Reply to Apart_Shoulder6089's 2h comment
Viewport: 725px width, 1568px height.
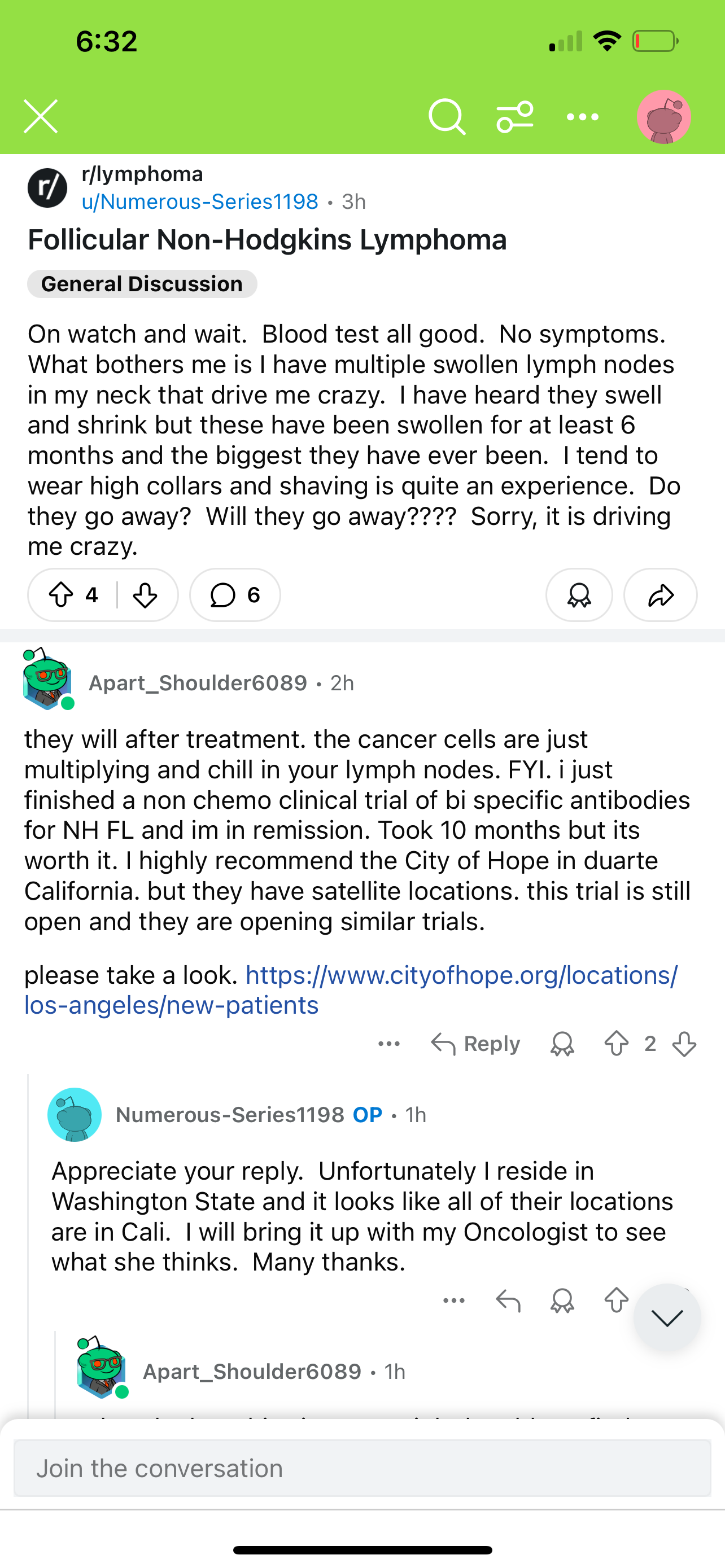475,1044
